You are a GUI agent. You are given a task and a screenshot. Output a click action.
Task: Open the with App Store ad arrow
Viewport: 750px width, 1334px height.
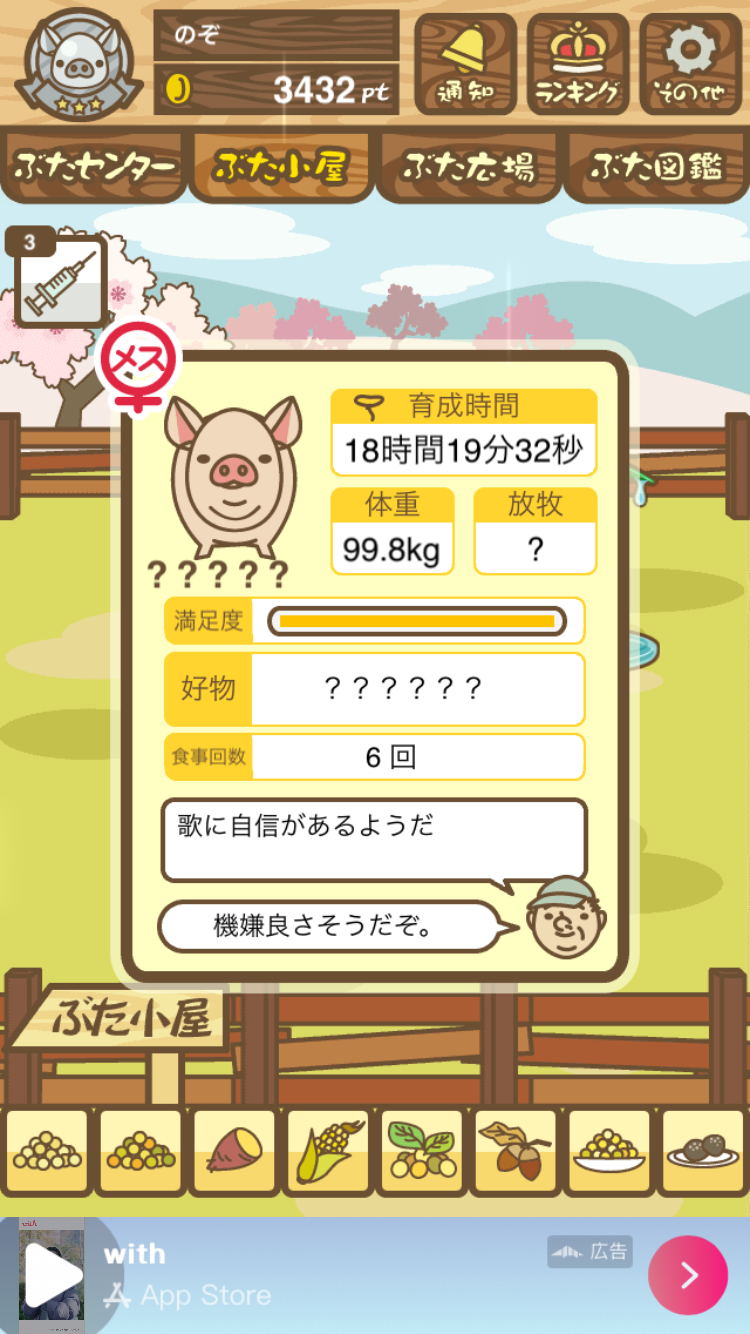pos(688,1275)
